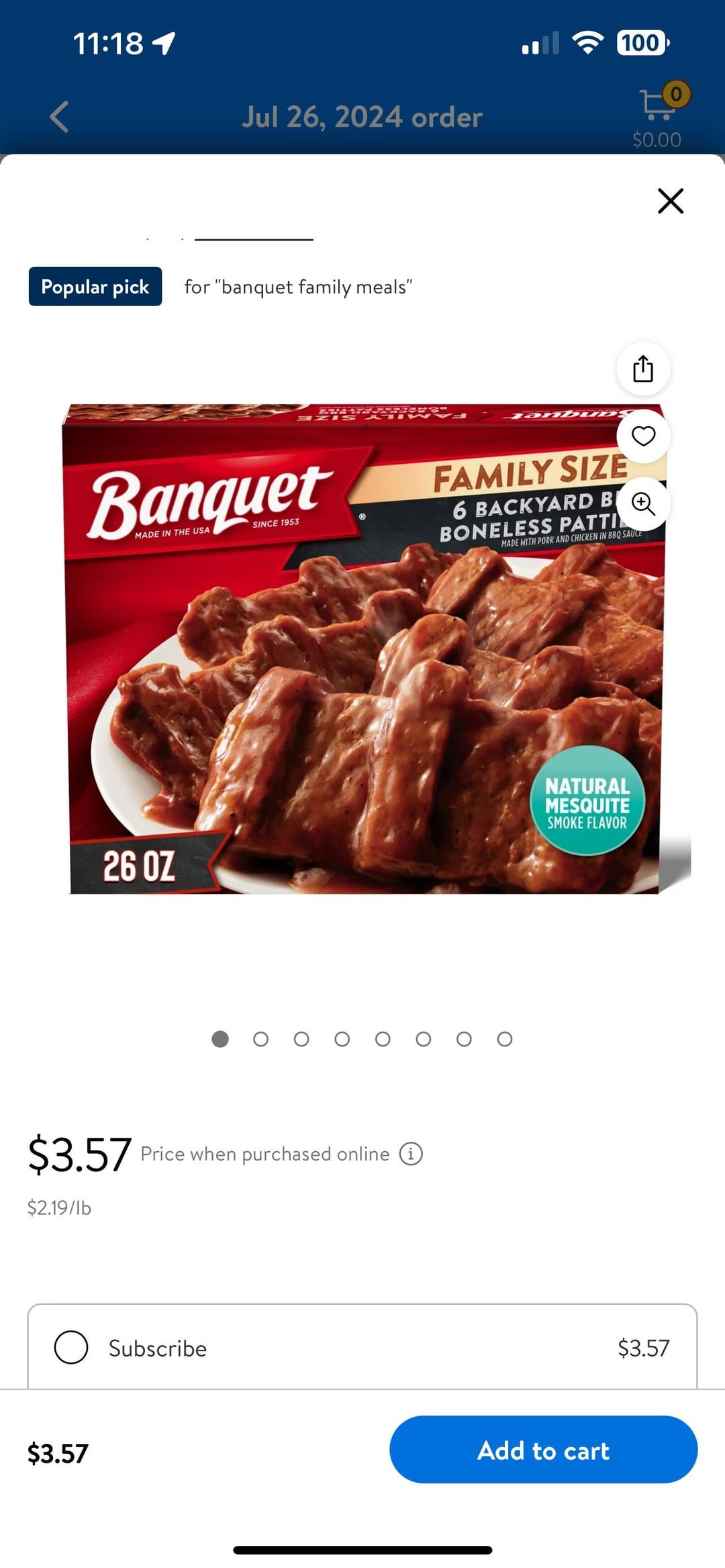725x1568 pixels.
Task: Open price info icon next to purchased online
Action: [411, 1154]
